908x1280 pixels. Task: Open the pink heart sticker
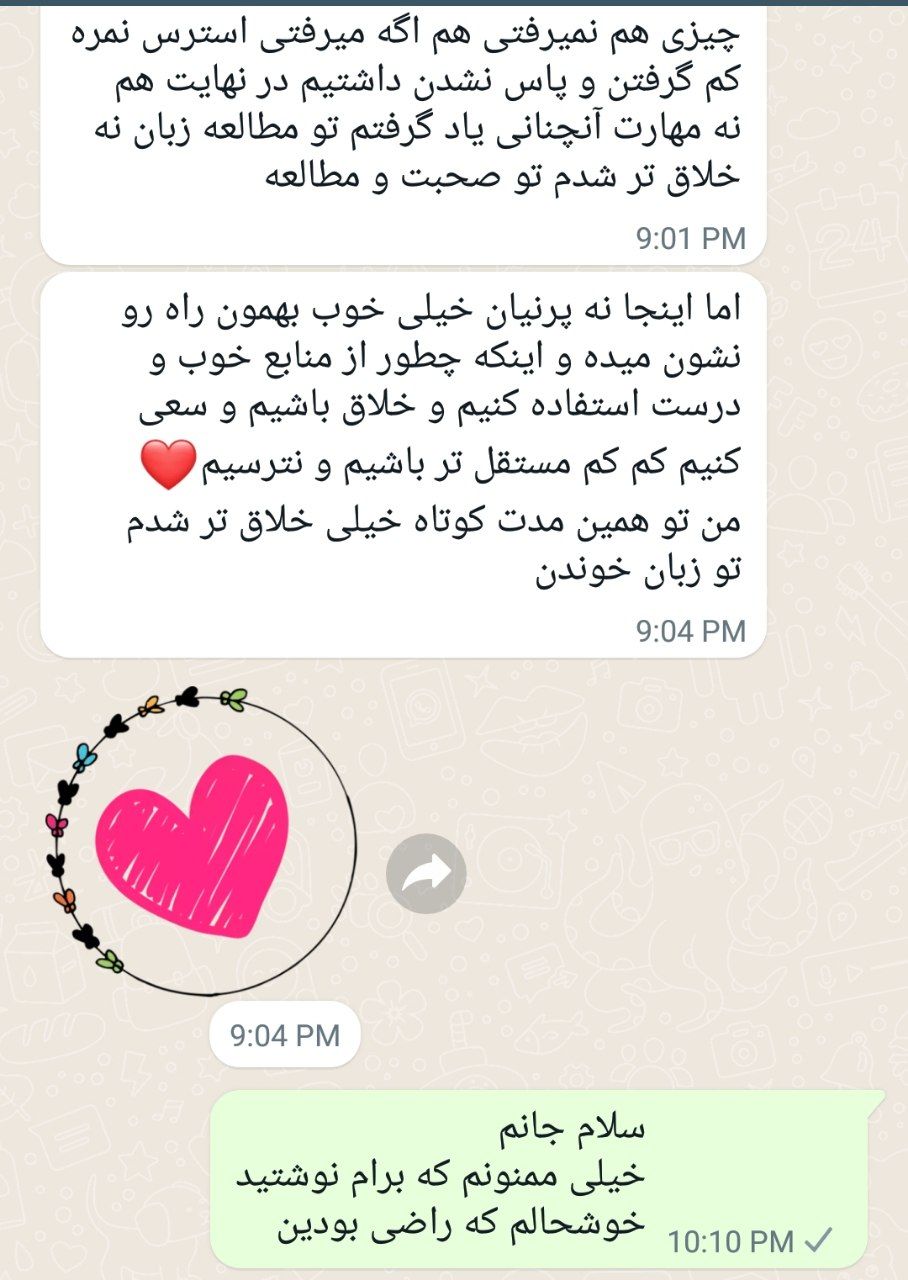(200, 845)
